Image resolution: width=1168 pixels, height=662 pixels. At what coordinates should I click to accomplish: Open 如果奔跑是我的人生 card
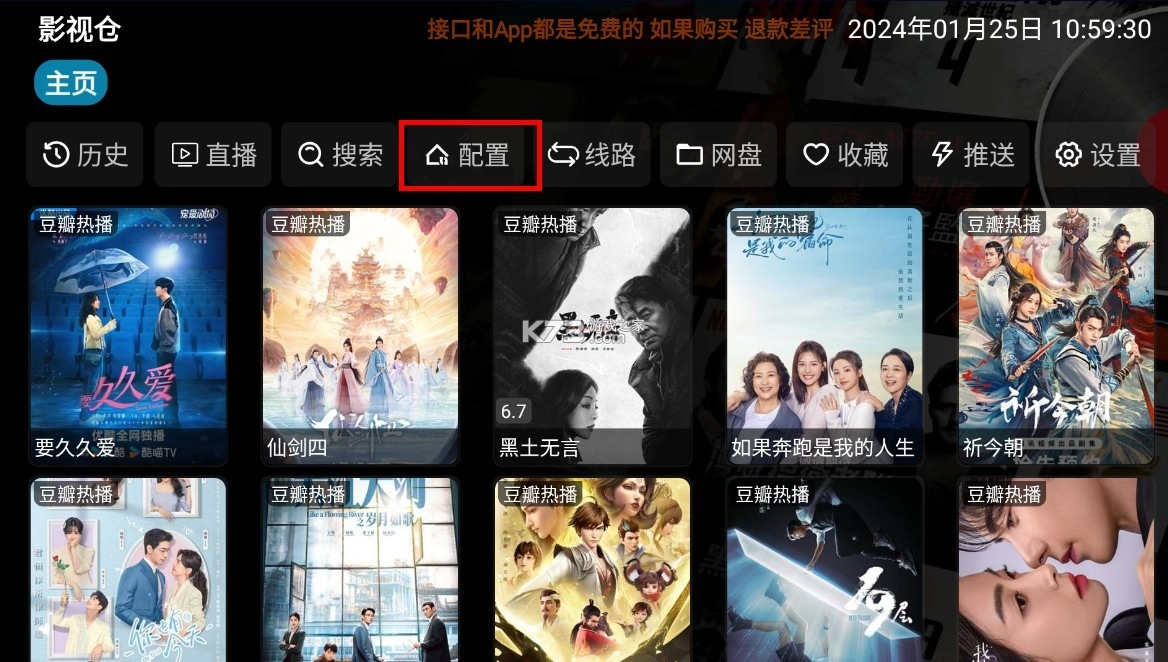click(824, 335)
